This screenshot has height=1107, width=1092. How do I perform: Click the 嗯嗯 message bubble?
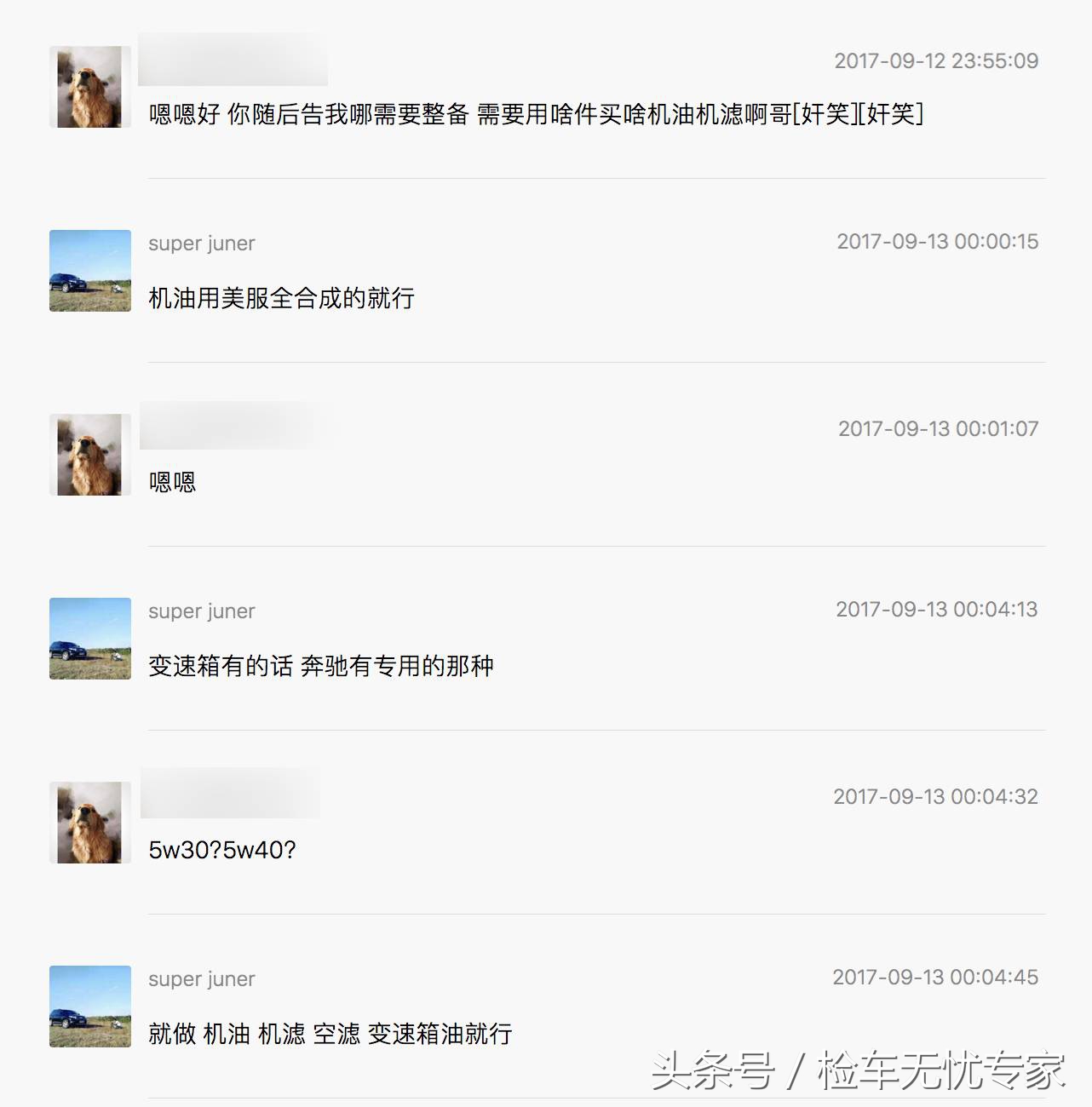pos(174,482)
